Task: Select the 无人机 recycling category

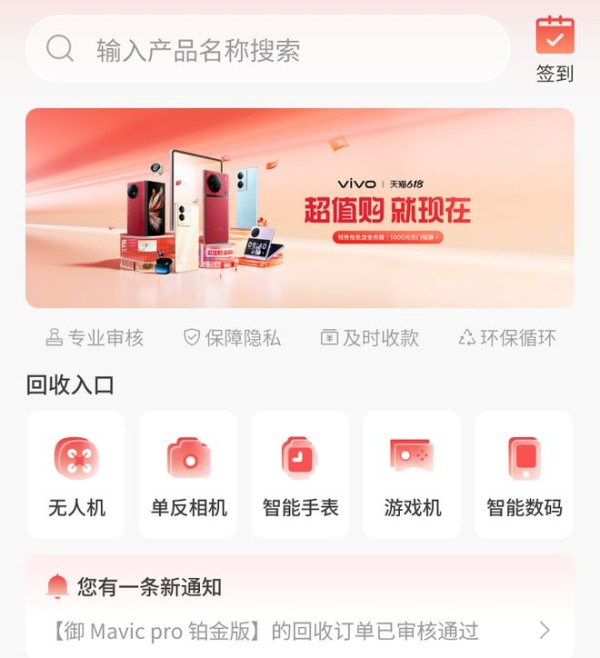Action: pyautogui.click(x=76, y=475)
